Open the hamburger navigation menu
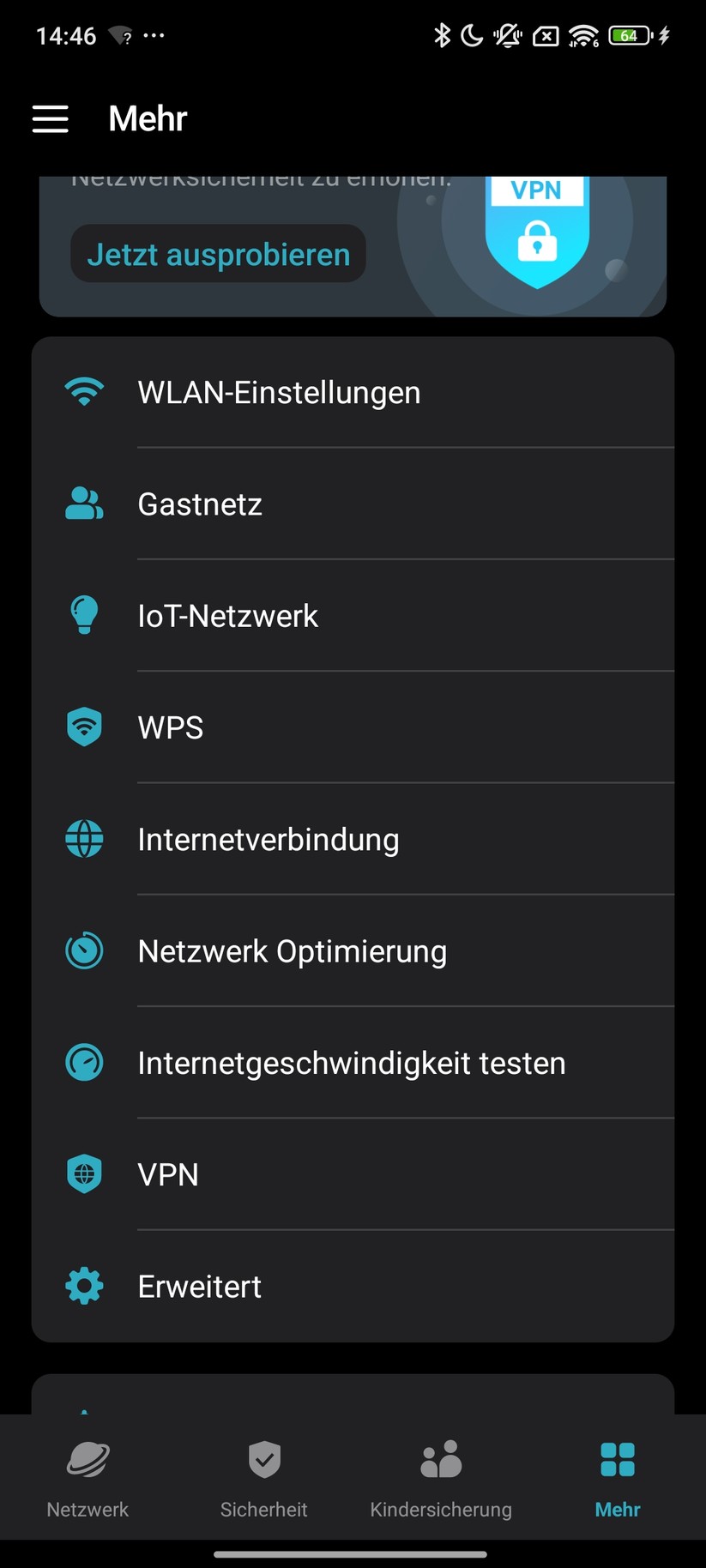 pos(50,119)
